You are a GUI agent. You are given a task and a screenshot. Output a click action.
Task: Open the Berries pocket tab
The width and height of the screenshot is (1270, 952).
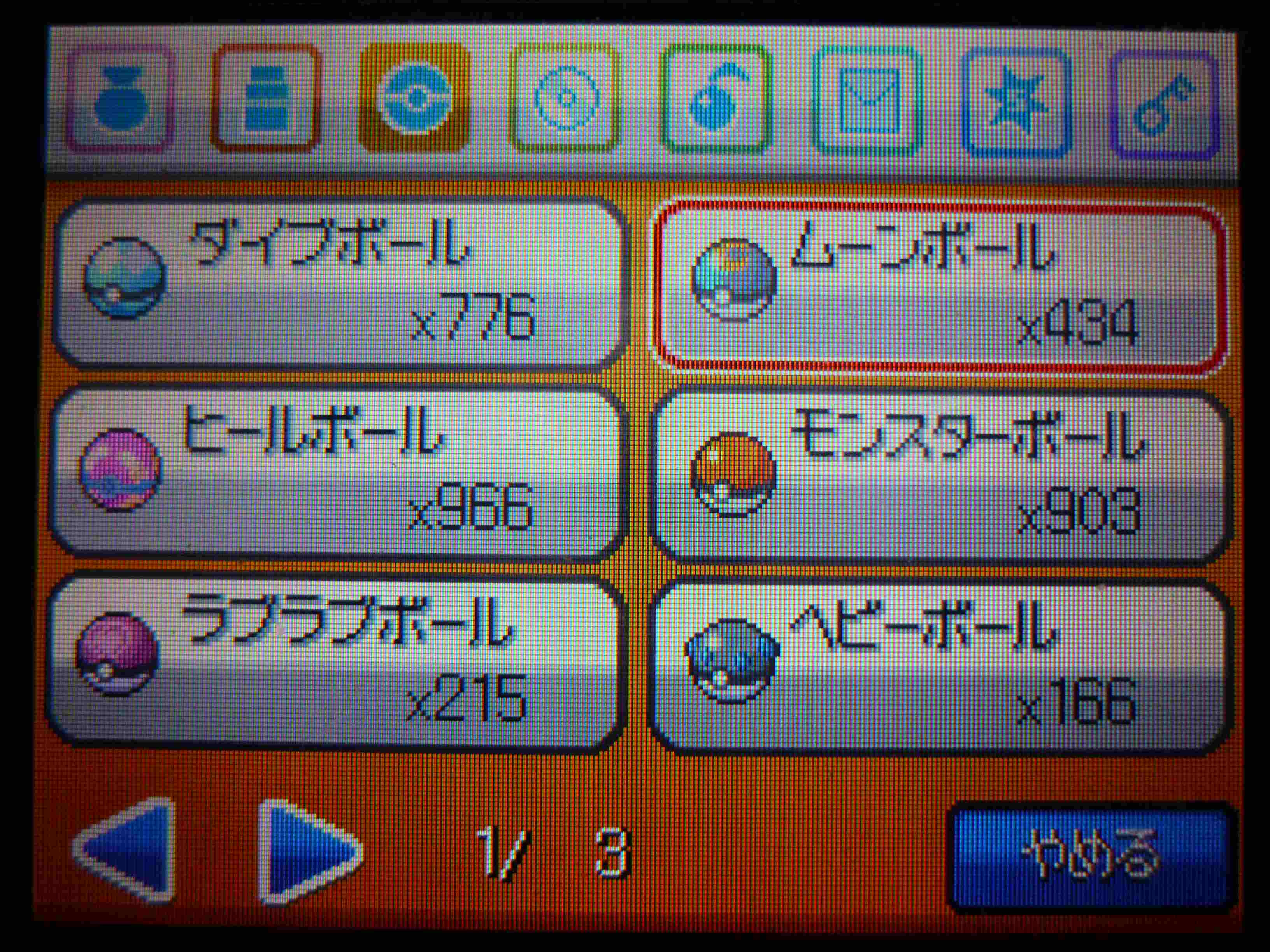(x=716, y=100)
